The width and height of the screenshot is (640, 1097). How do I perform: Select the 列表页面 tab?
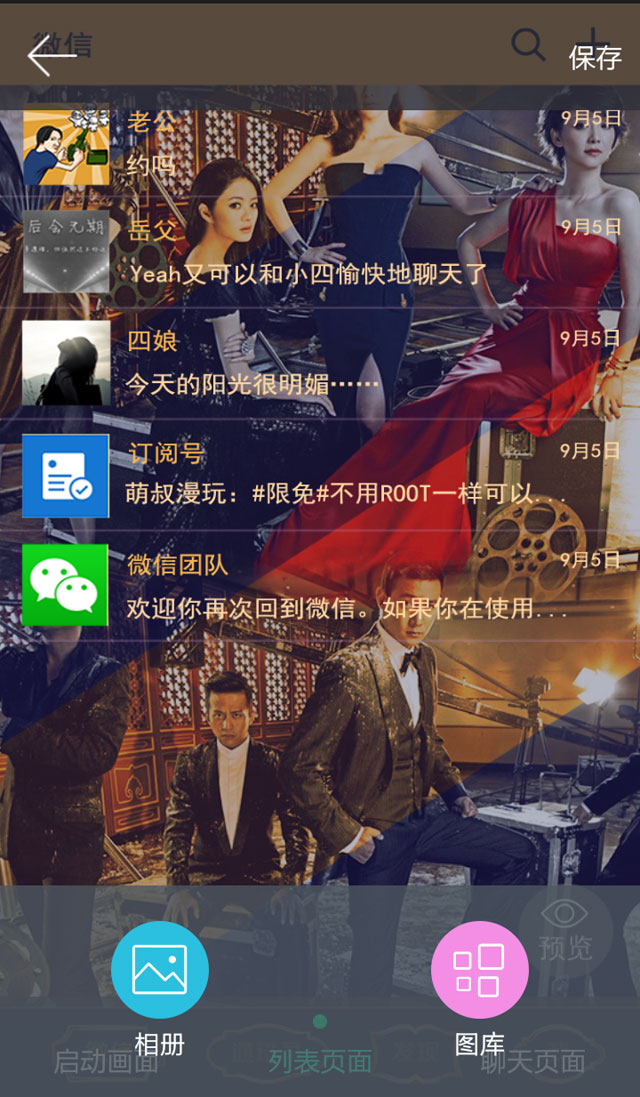click(320, 1061)
